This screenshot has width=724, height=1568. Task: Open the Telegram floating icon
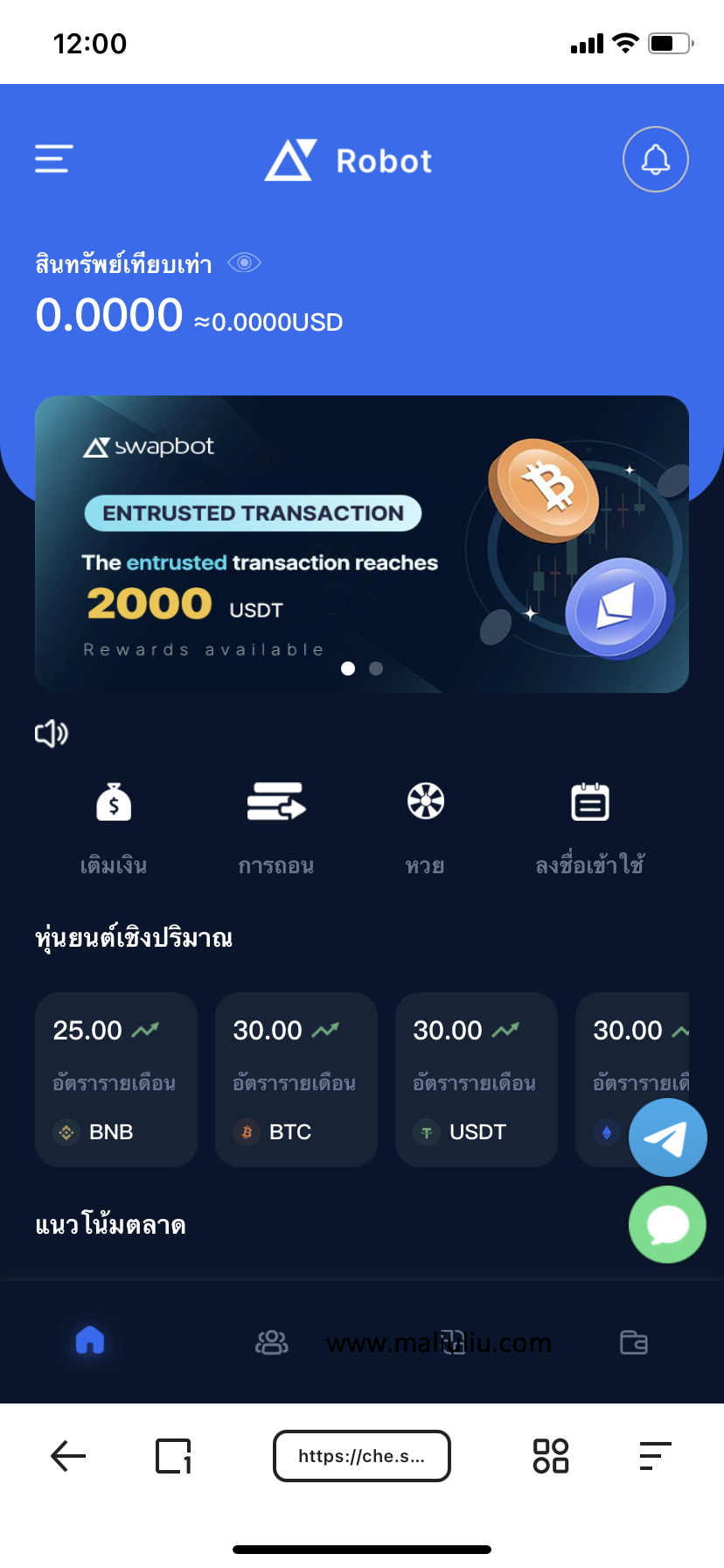(x=667, y=1137)
